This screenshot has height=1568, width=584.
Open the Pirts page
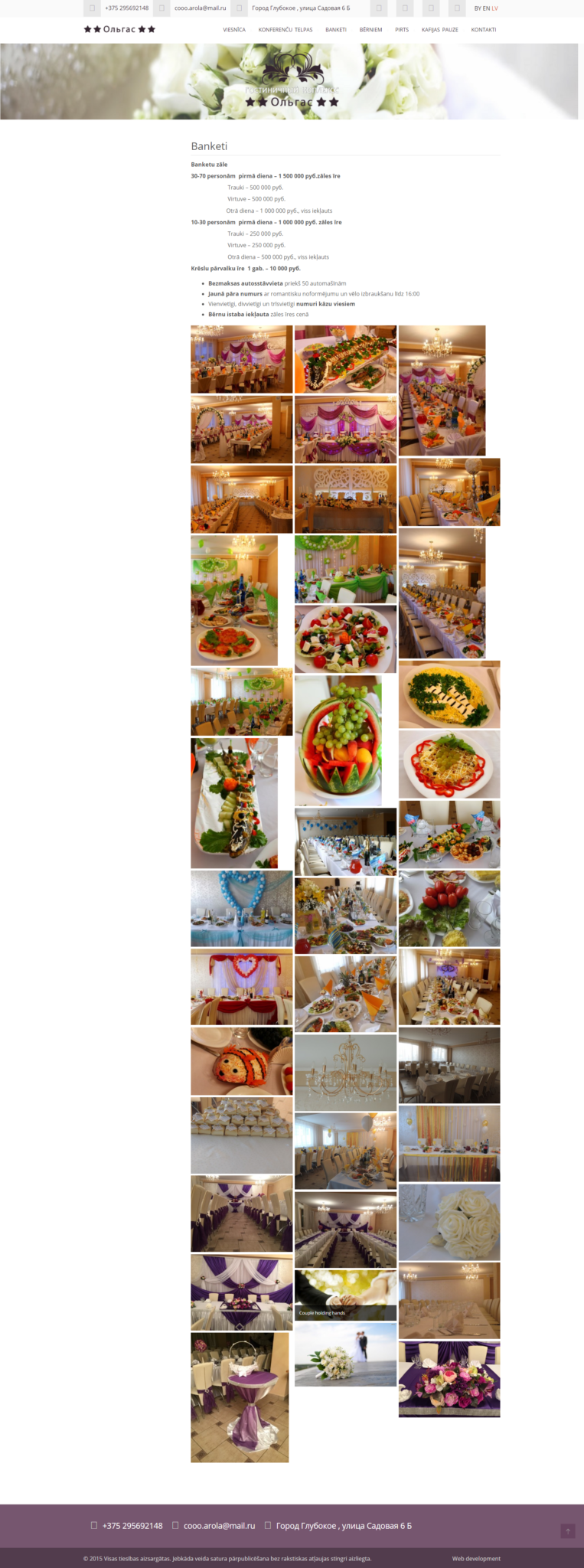coord(402,30)
